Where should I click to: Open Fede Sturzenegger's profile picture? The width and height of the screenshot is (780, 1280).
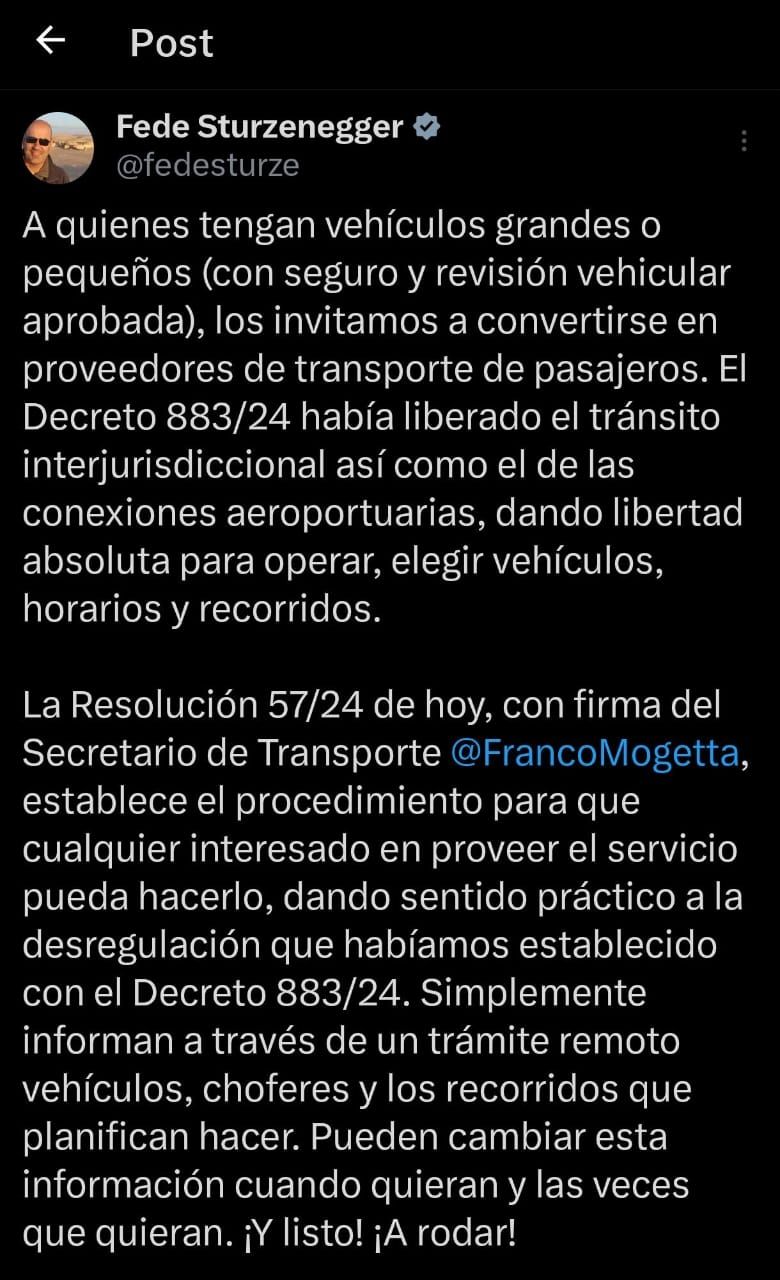[x=58, y=147]
